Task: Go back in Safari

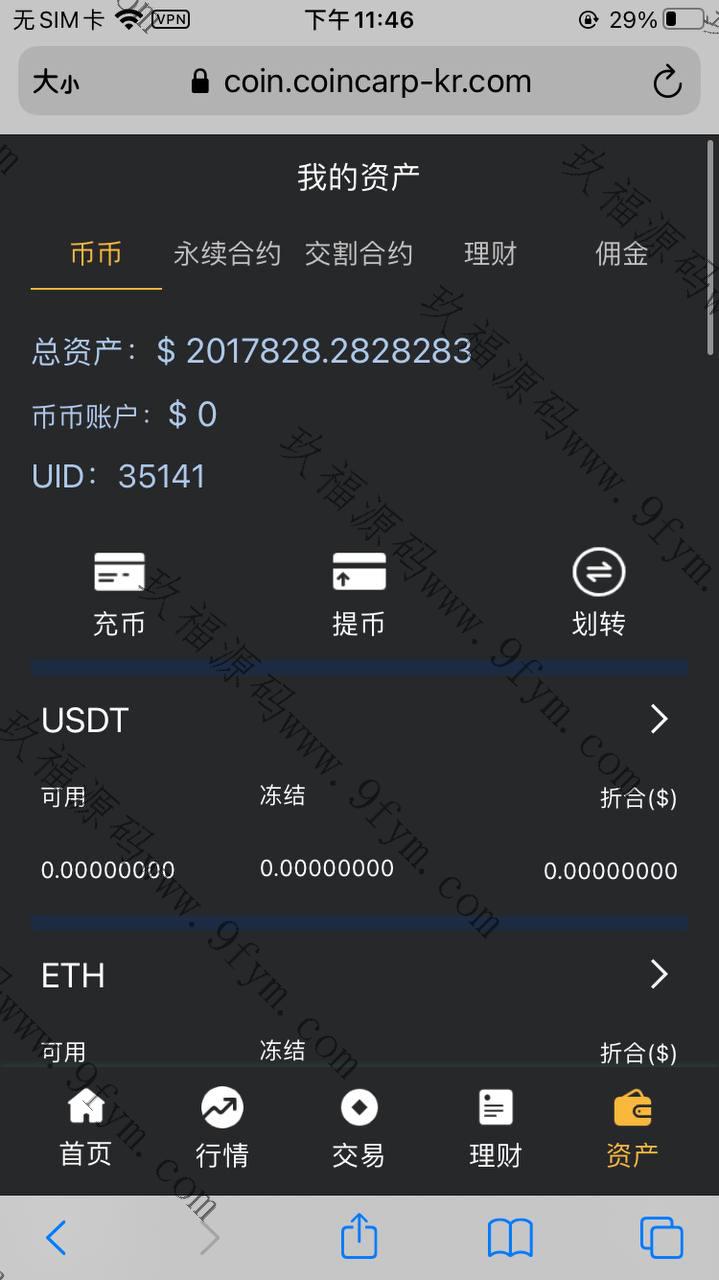Action: pos(56,1238)
